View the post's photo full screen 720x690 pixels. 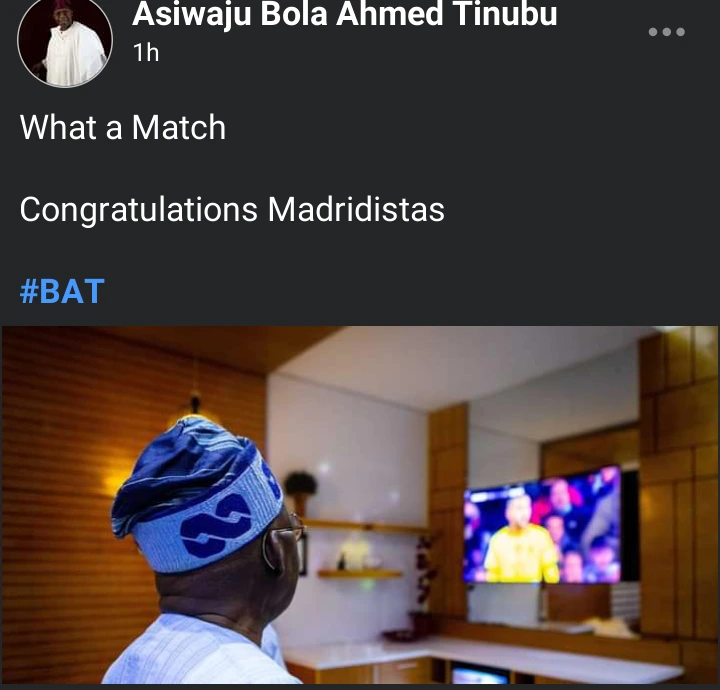click(x=360, y=505)
